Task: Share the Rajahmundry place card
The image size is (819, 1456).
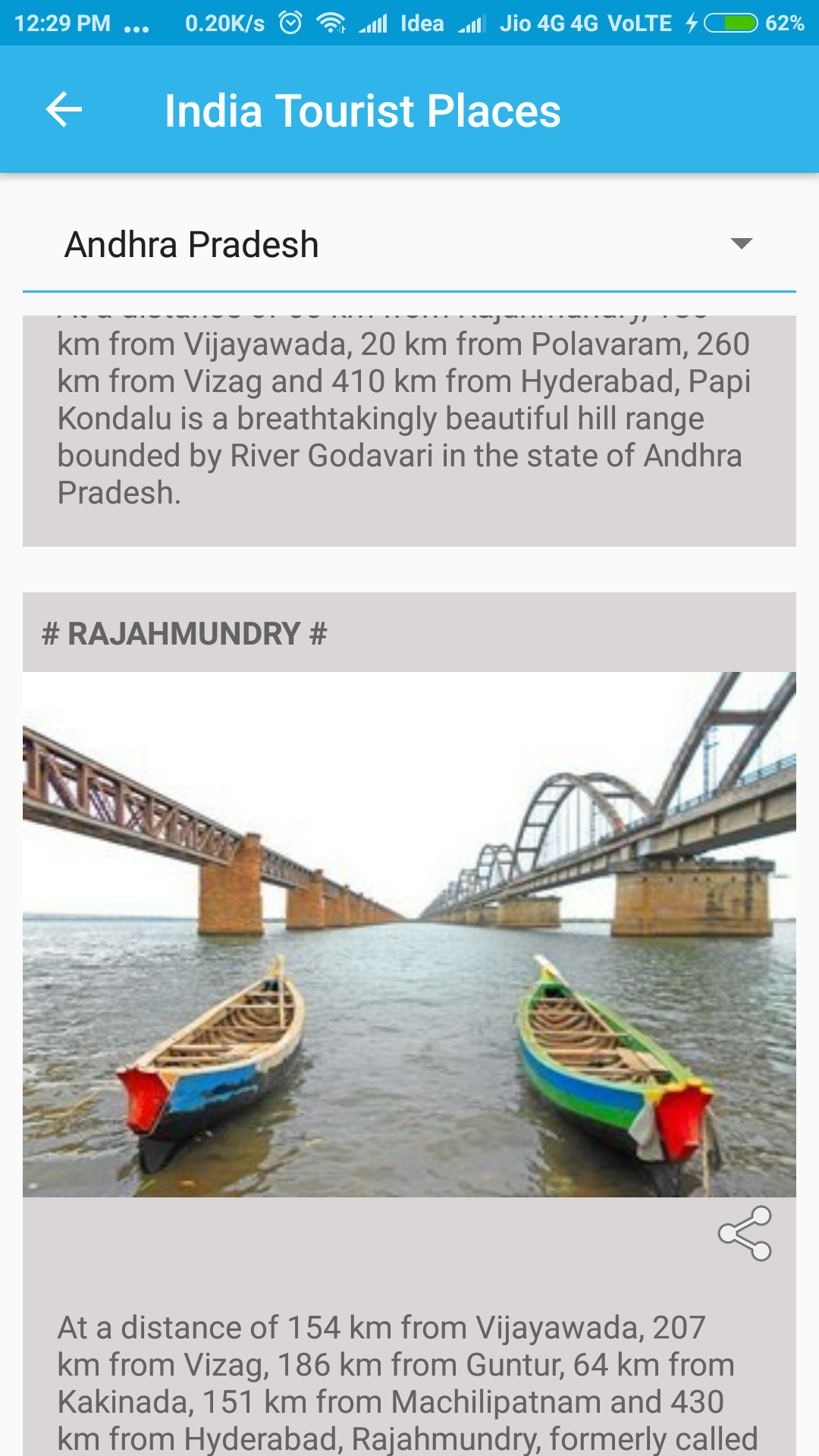Action: coord(745,1234)
